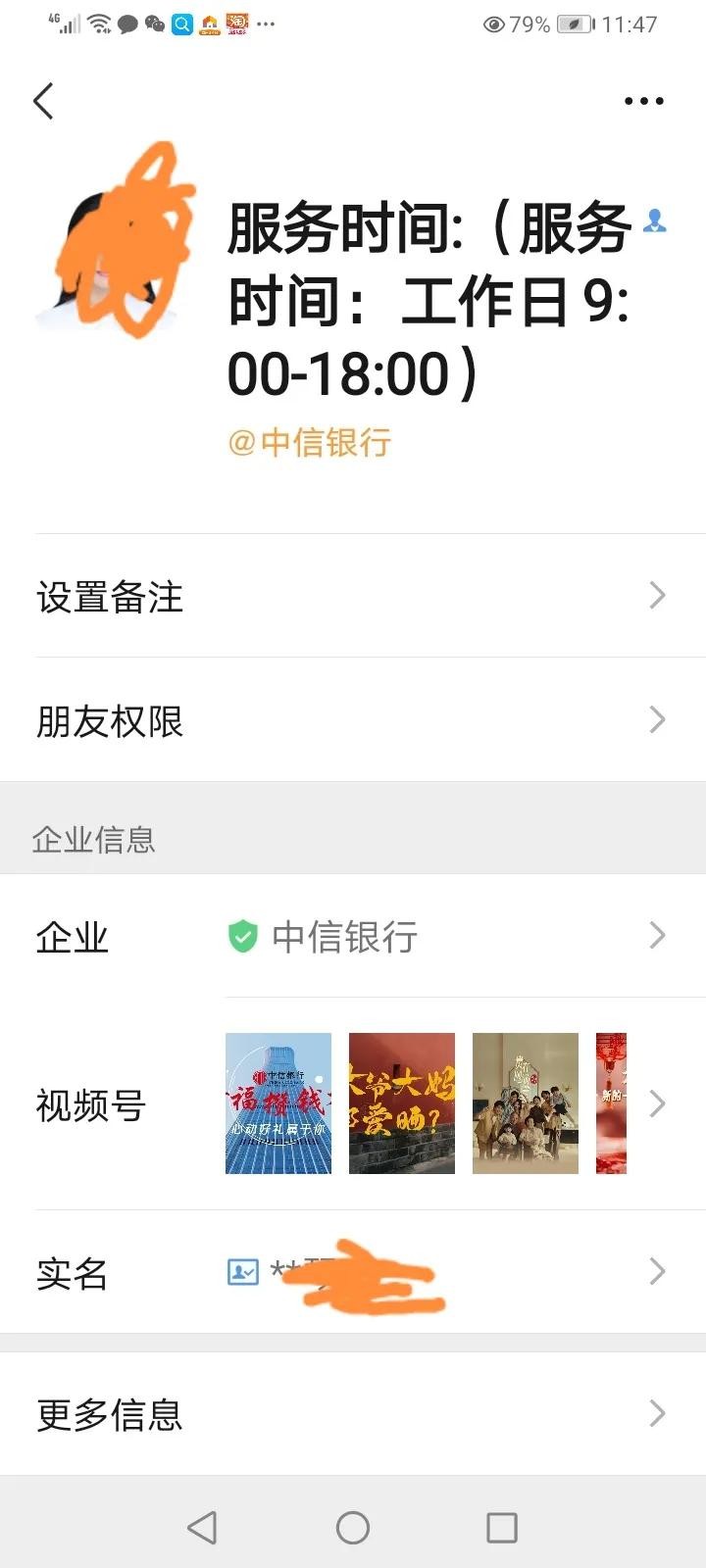Image resolution: width=706 pixels, height=1568 pixels.
Task: Tap the system home button
Action: 353,1527
